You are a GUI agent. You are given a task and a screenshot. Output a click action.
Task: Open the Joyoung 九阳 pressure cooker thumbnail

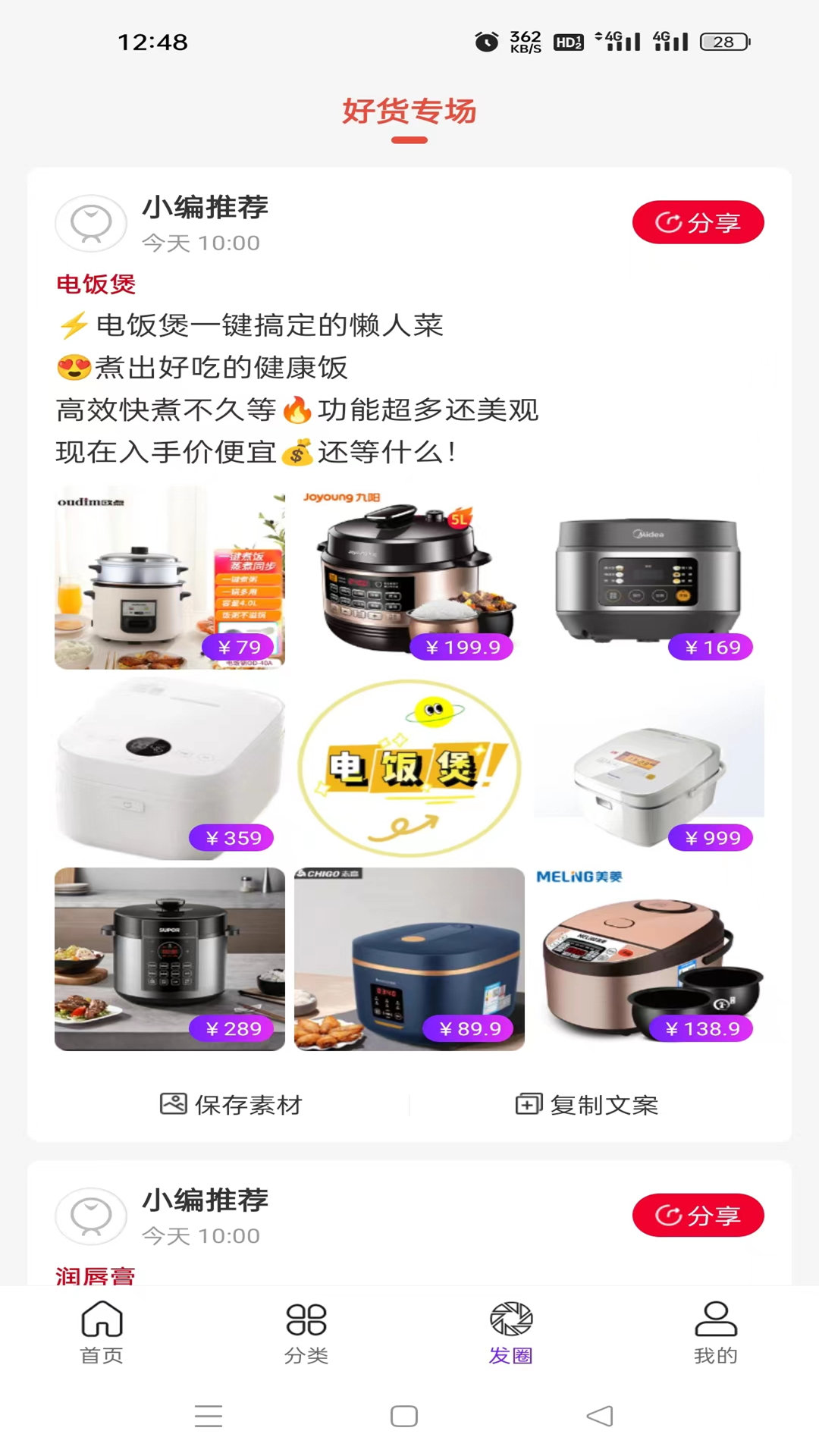(408, 576)
